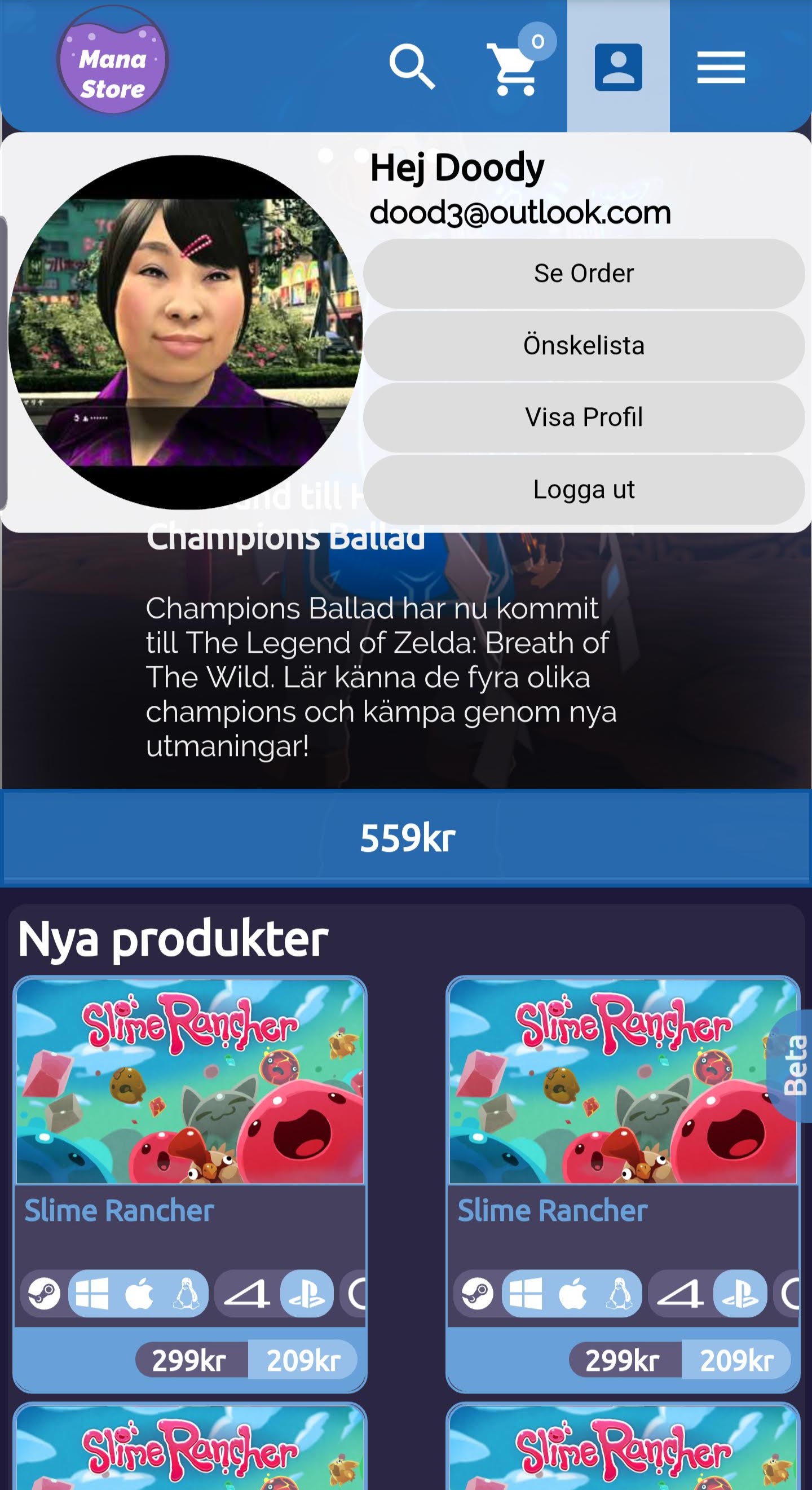Tap Logga ut to sign out
Viewport: 812px width, 1490px height.
pyautogui.click(x=584, y=490)
